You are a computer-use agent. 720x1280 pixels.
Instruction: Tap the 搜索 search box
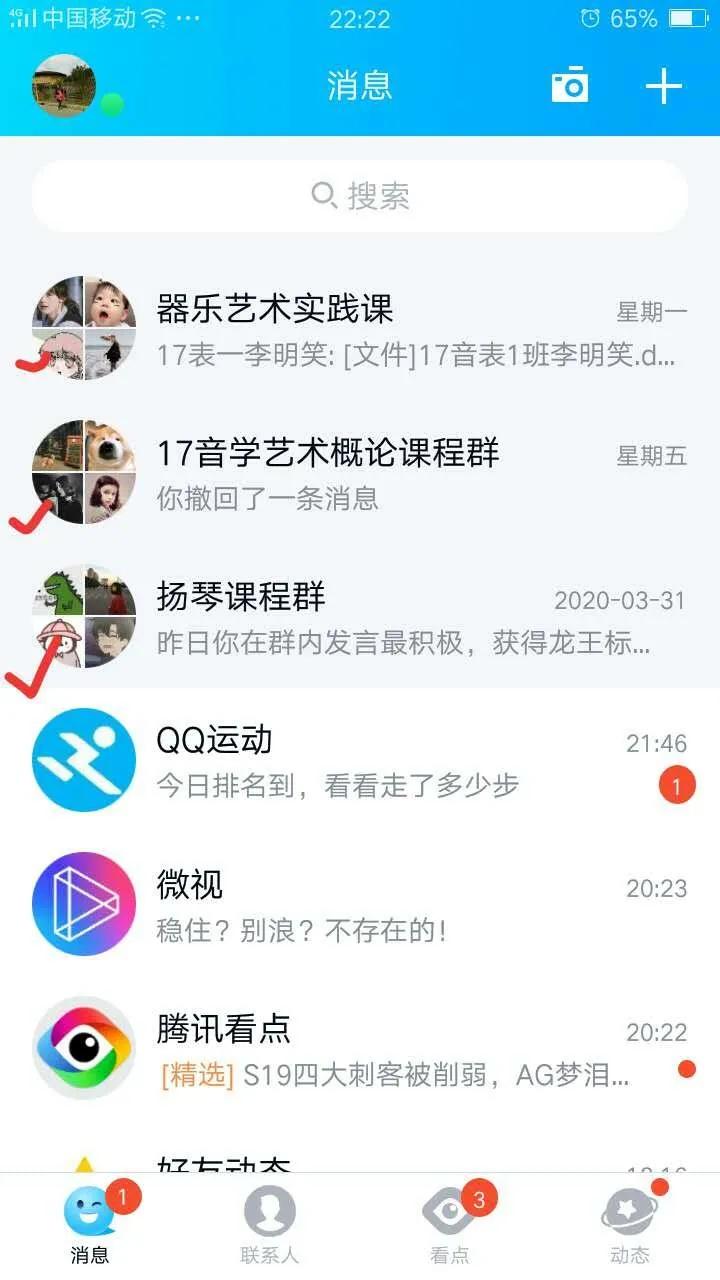[x=360, y=196]
